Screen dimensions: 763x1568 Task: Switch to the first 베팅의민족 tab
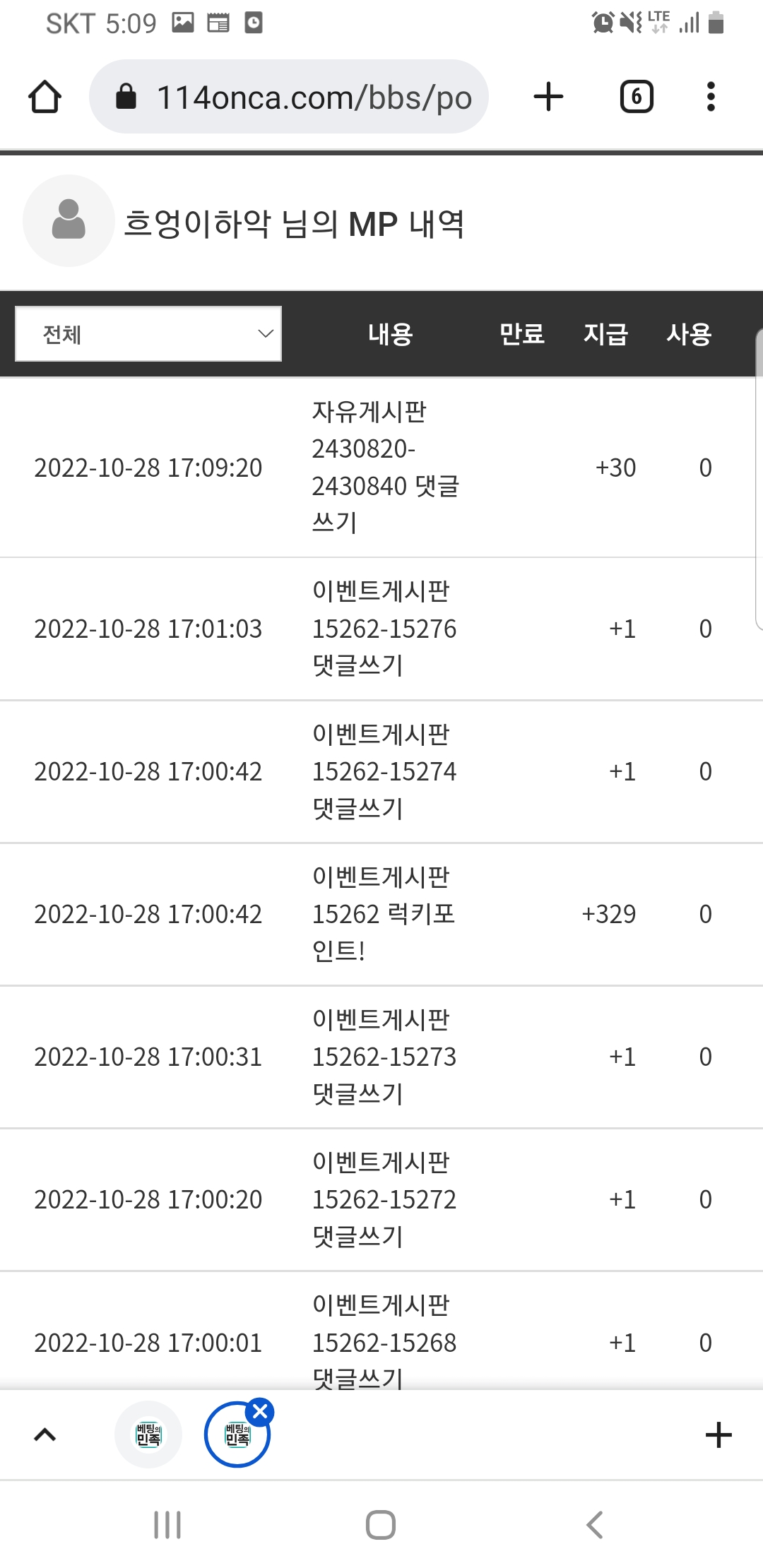pyautogui.click(x=148, y=1435)
